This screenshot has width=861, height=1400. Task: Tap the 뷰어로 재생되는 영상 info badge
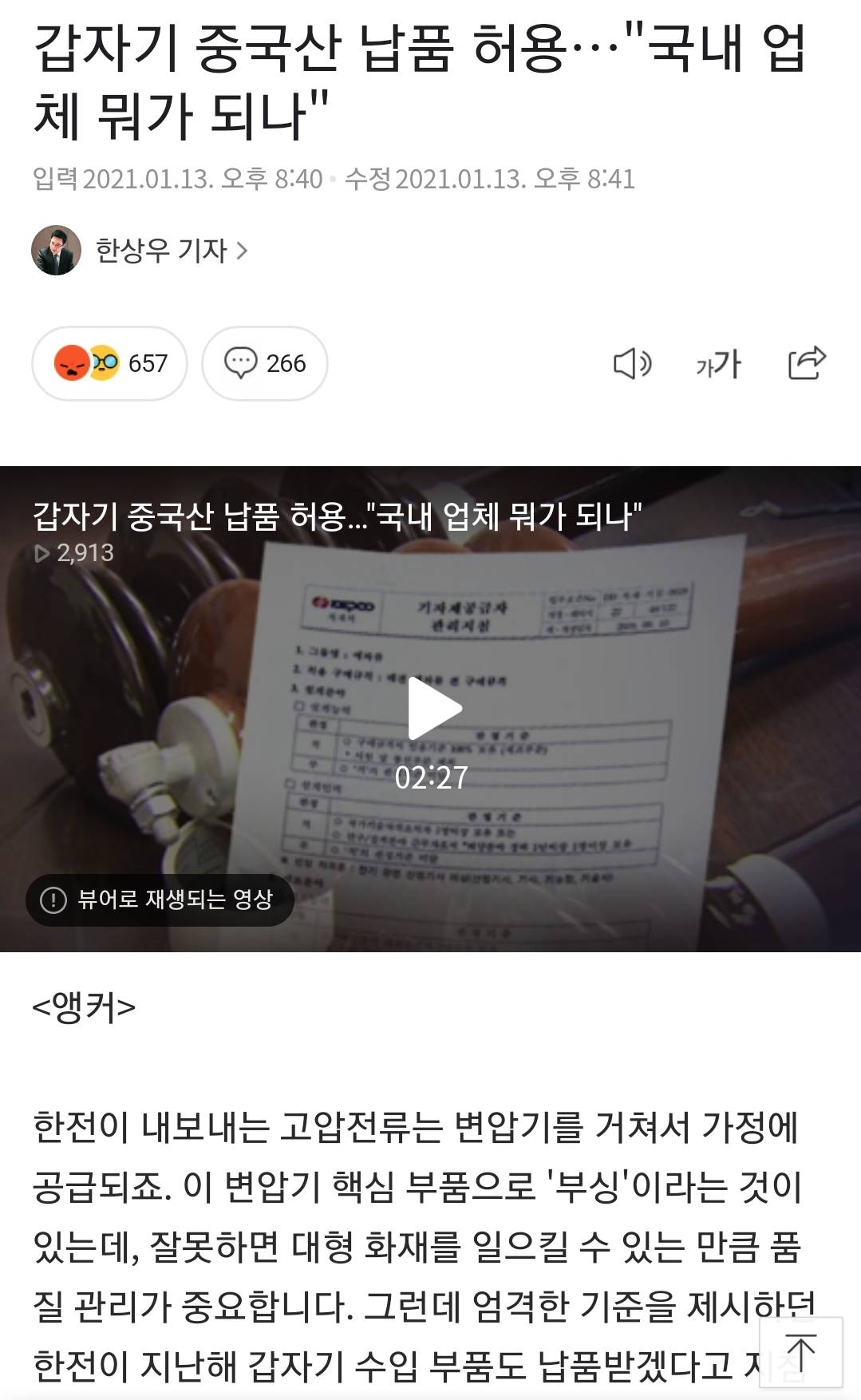[160, 900]
